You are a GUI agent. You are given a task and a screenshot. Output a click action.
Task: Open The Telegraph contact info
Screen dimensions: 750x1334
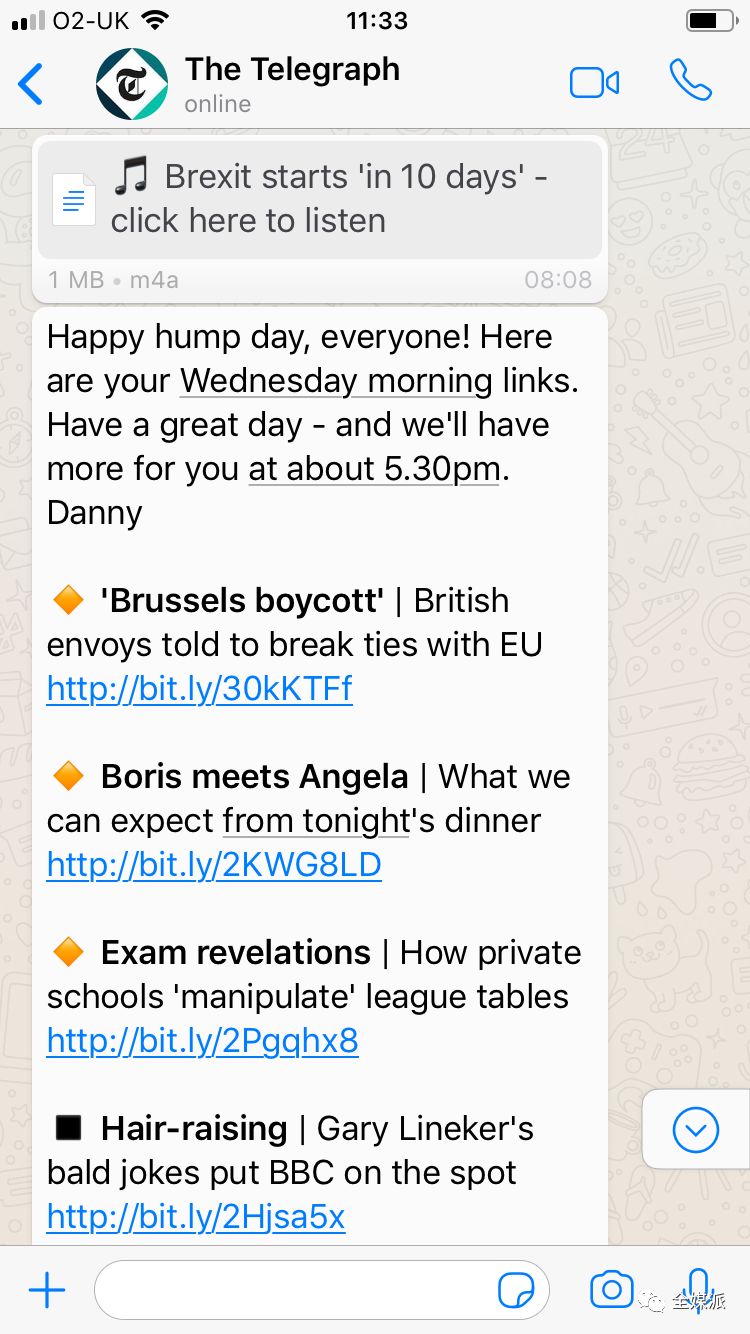(292, 84)
